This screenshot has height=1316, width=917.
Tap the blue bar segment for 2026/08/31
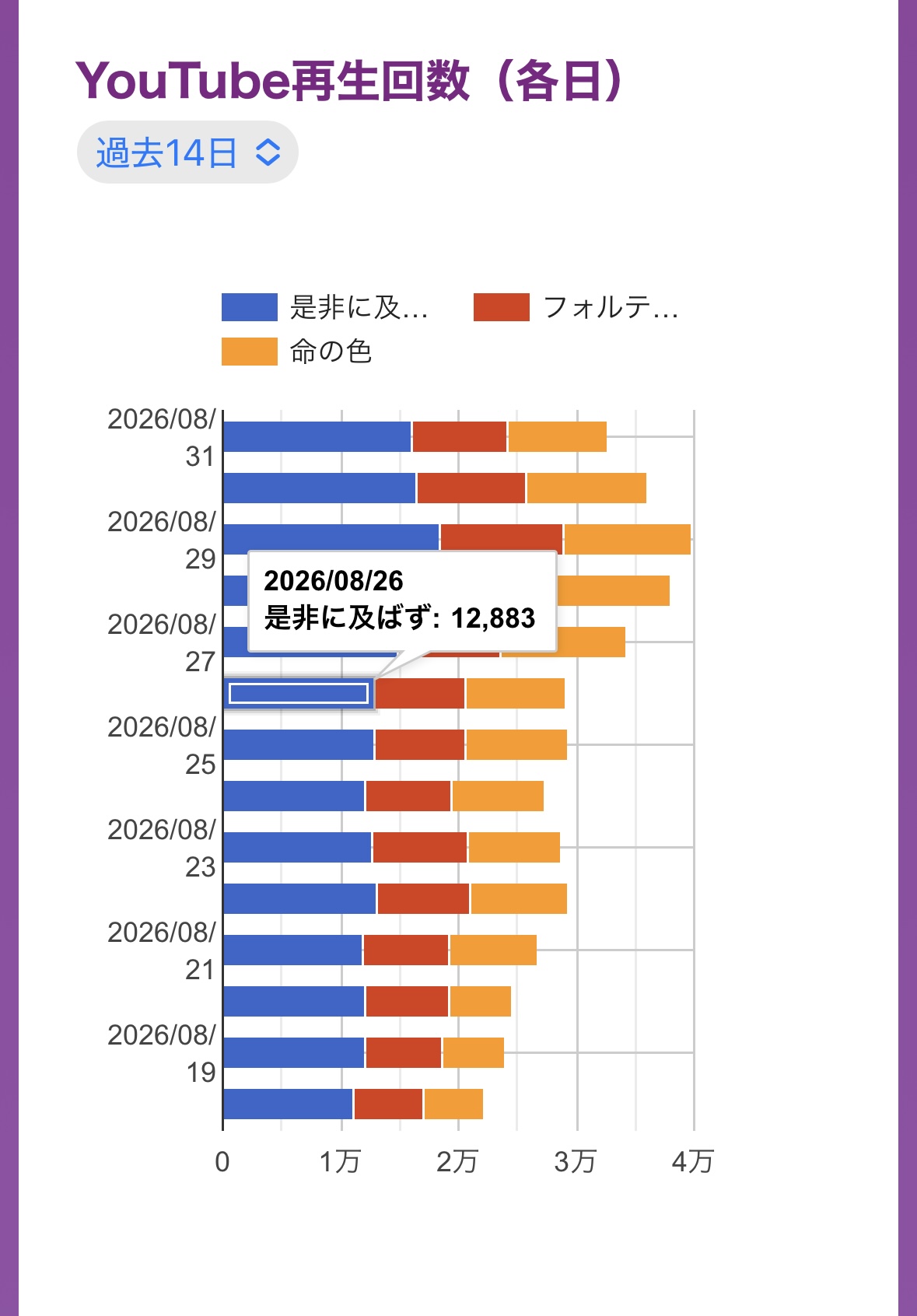pos(317,436)
